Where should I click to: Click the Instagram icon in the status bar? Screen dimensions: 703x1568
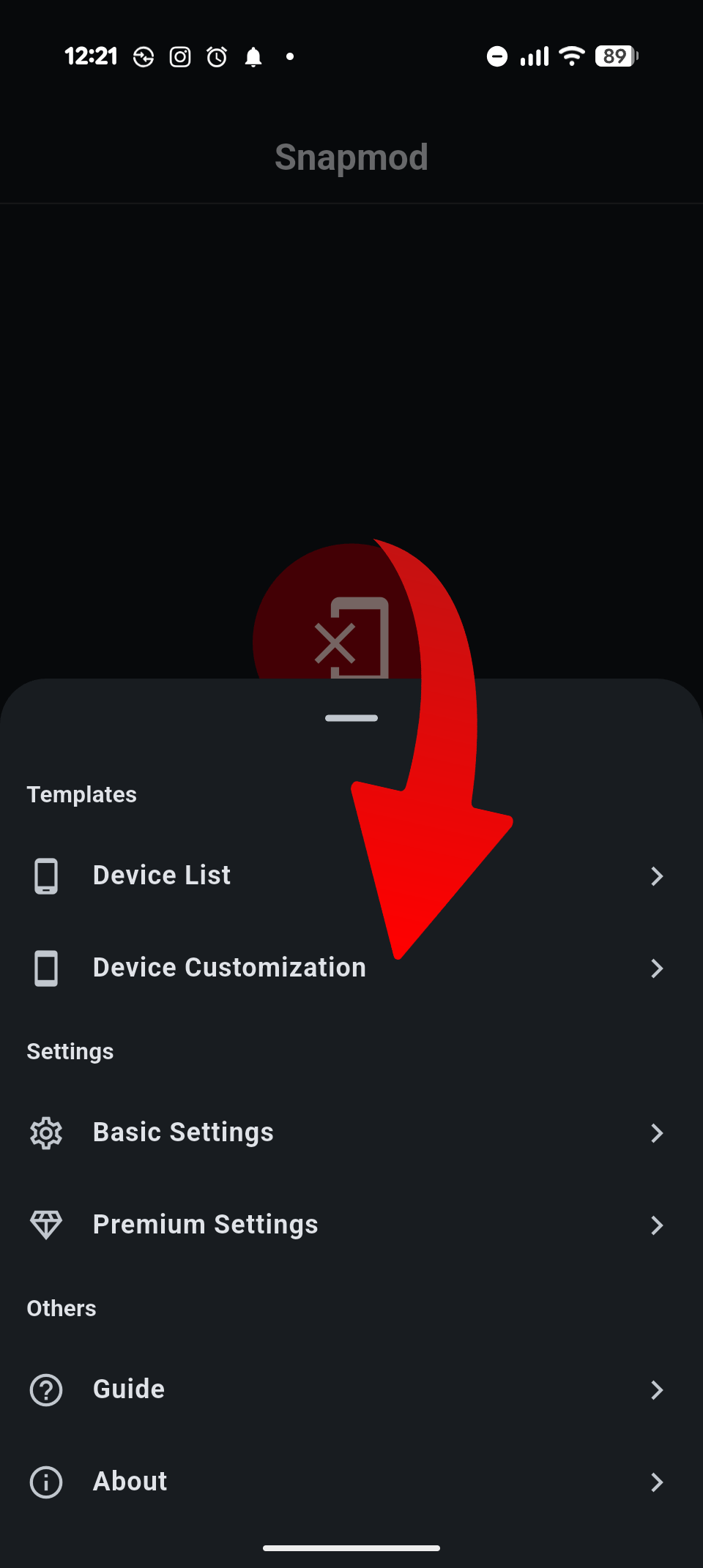tap(179, 56)
